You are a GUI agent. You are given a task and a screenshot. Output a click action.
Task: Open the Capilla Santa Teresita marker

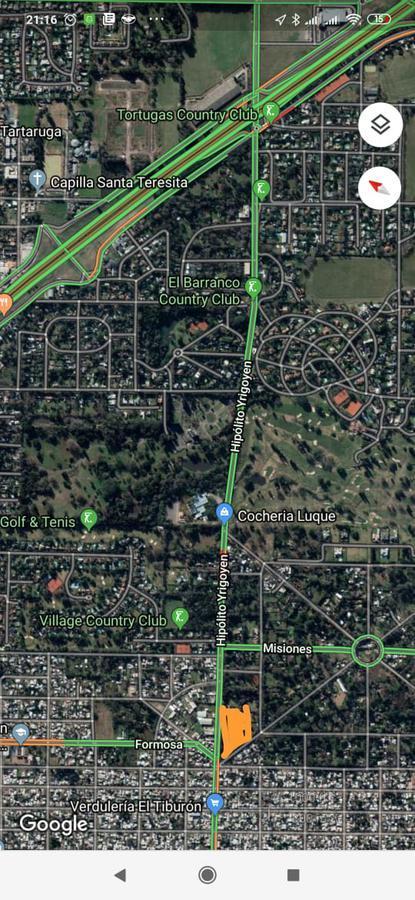(37, 180)
